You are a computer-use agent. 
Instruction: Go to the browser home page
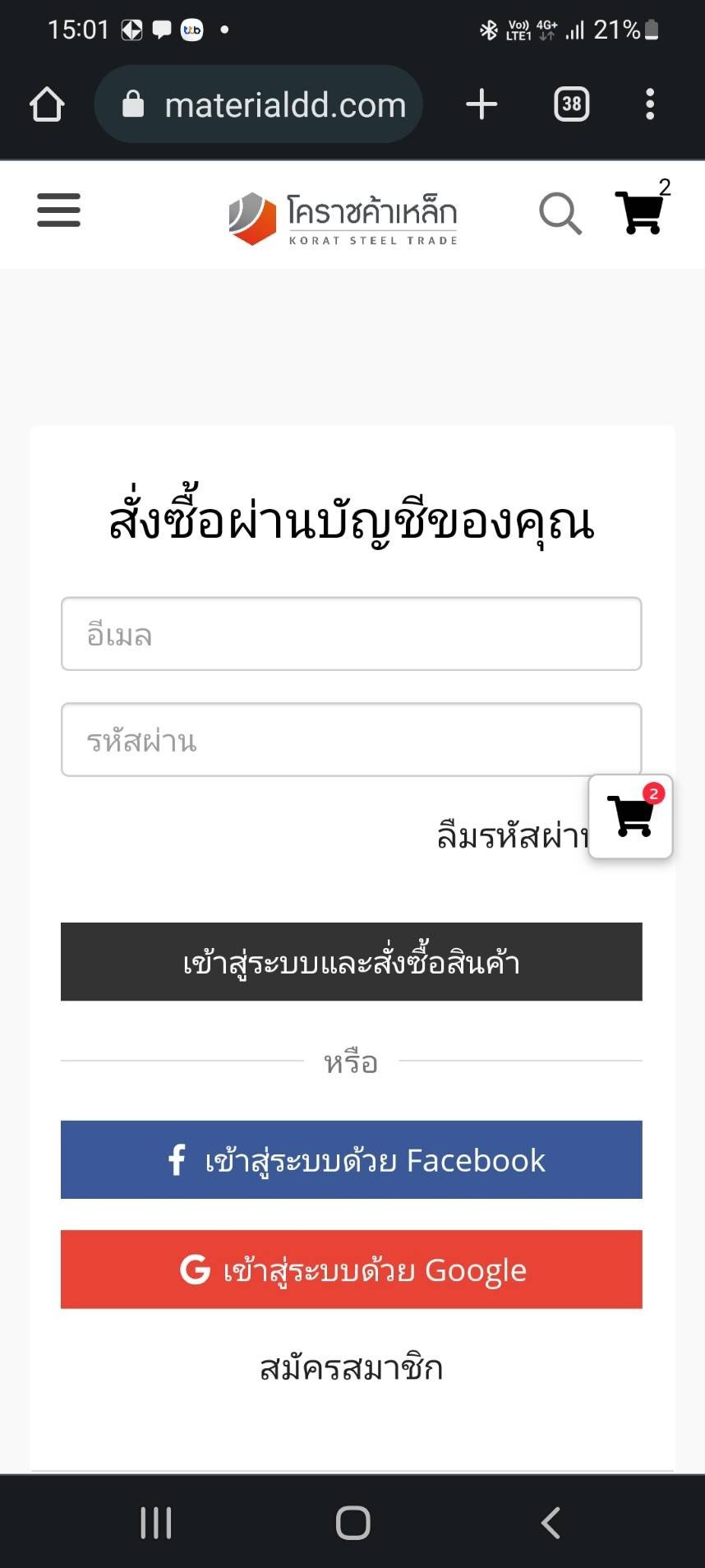point(47,104)
